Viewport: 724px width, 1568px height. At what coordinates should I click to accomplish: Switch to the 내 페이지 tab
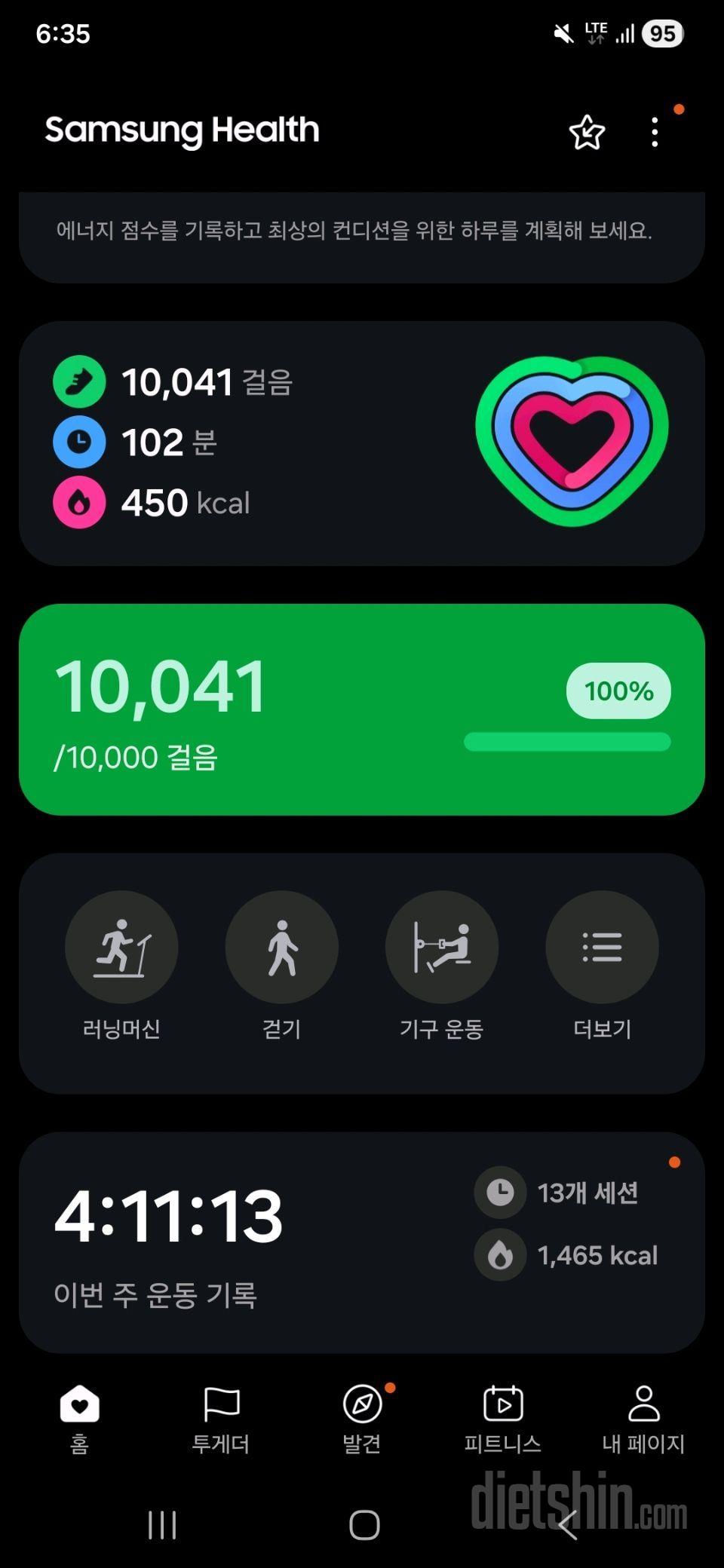tap(643, 1419)
